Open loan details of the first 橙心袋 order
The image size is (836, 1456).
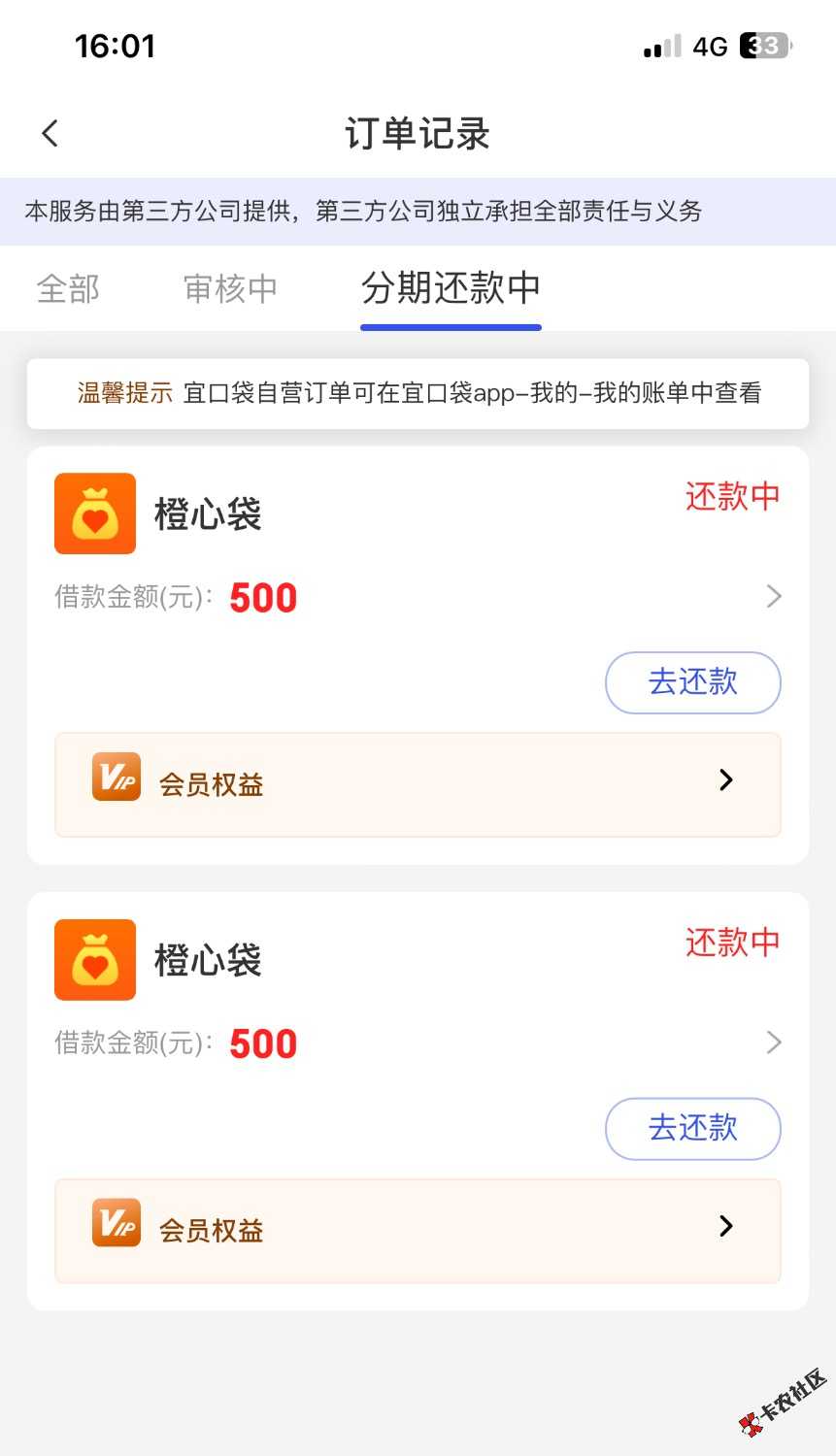[773, 596]
